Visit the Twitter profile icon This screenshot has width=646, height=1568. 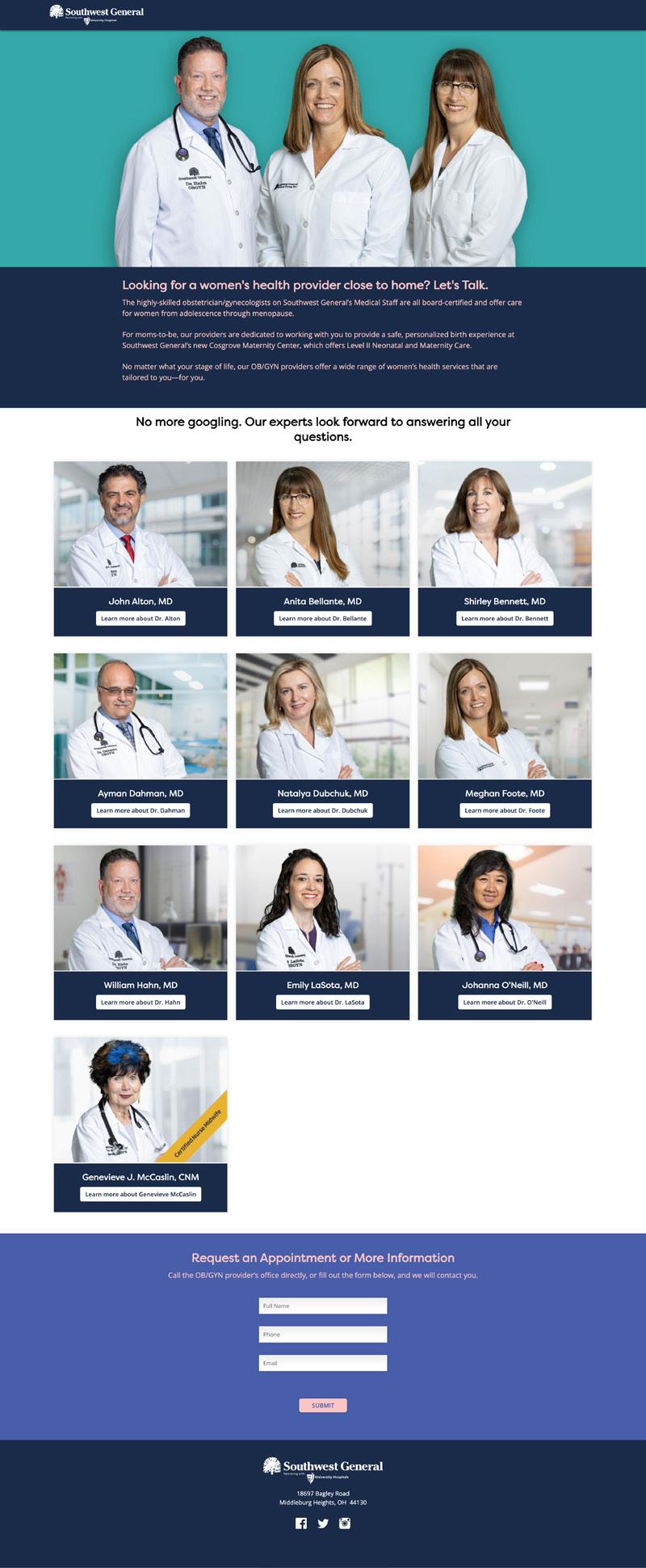coord(323,1523)
